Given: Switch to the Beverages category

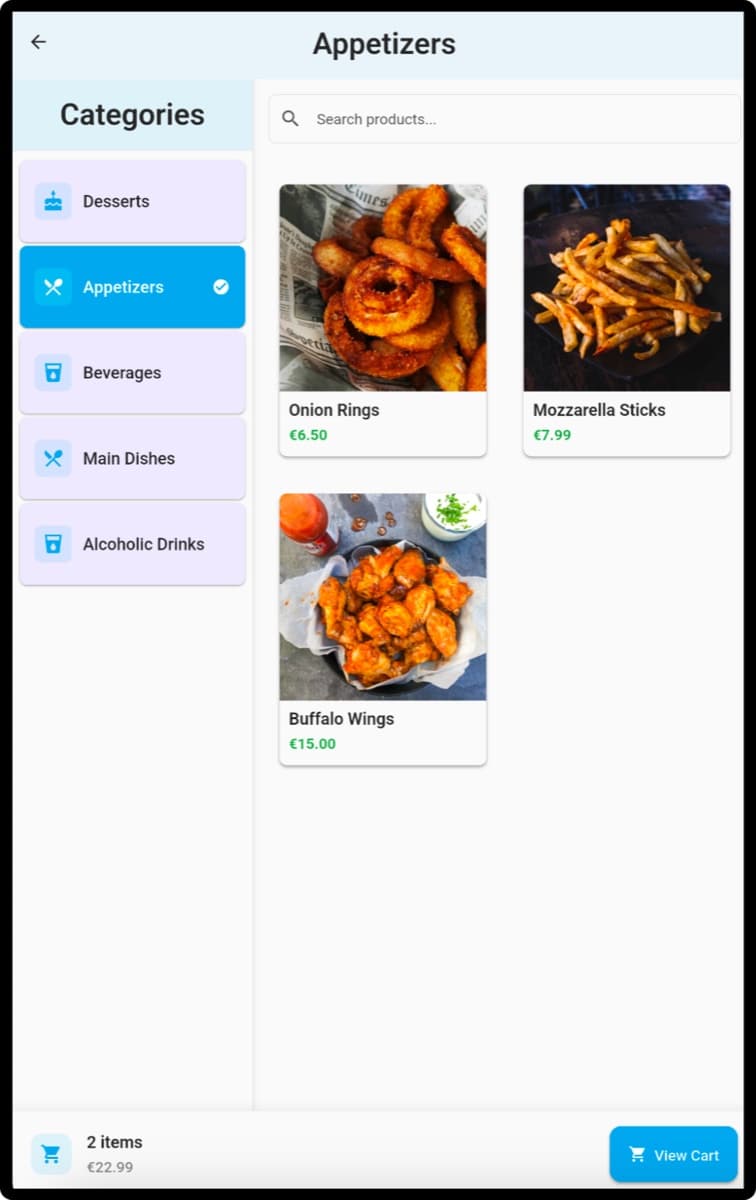Looking at the screenshot, I should pyautogui.click(x=132, y=372).
